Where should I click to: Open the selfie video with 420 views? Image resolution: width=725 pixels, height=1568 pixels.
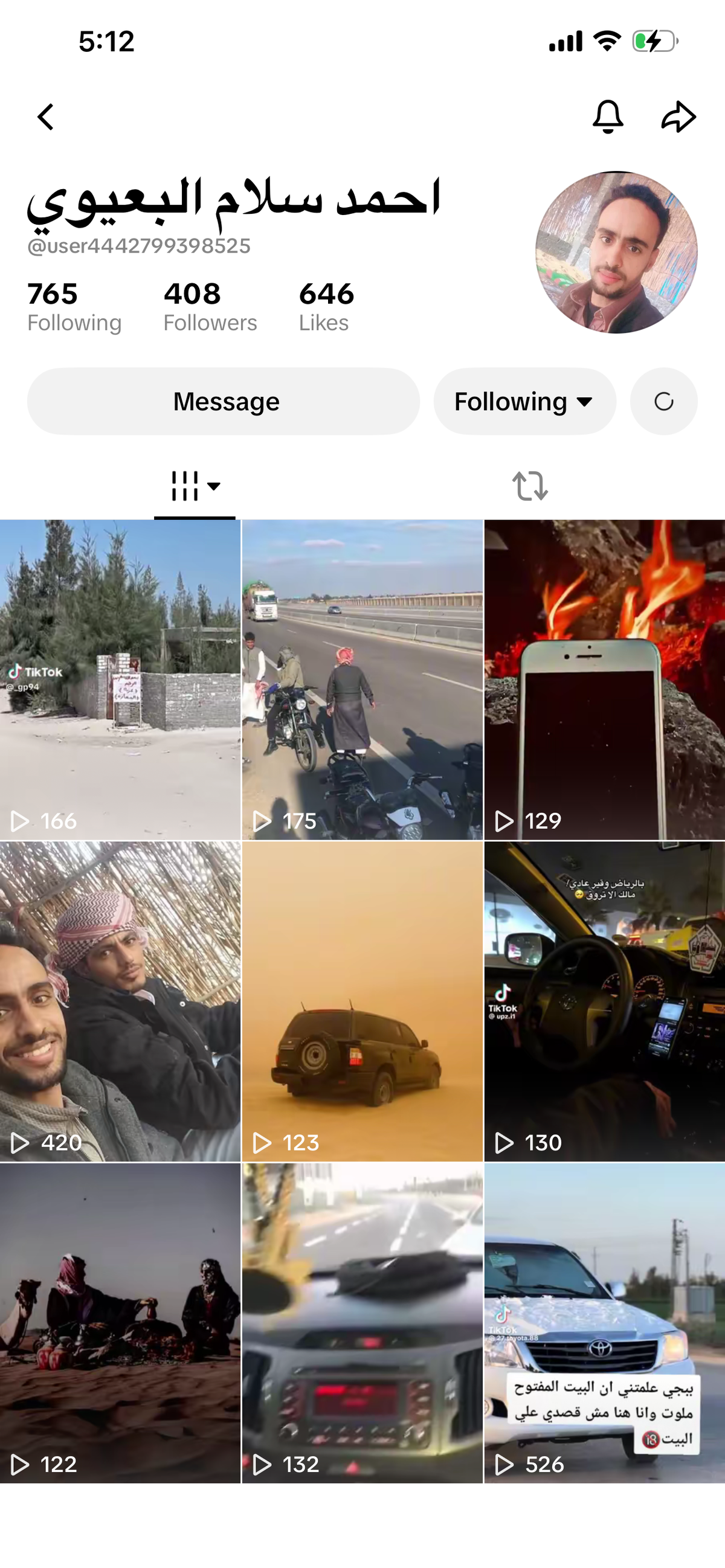tap(120, 1002)
